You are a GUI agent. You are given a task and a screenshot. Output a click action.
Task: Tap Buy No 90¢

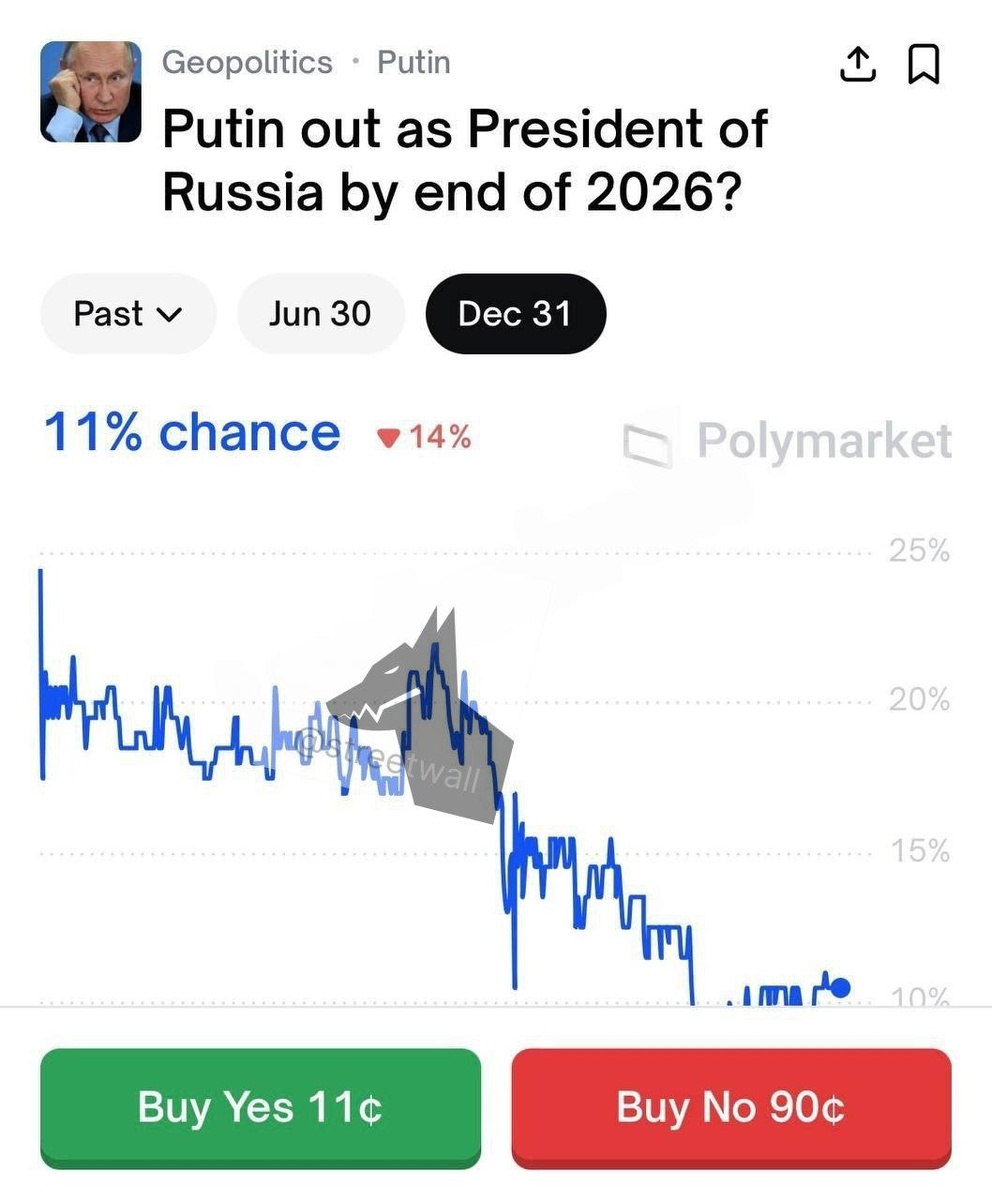[731, 1107]
